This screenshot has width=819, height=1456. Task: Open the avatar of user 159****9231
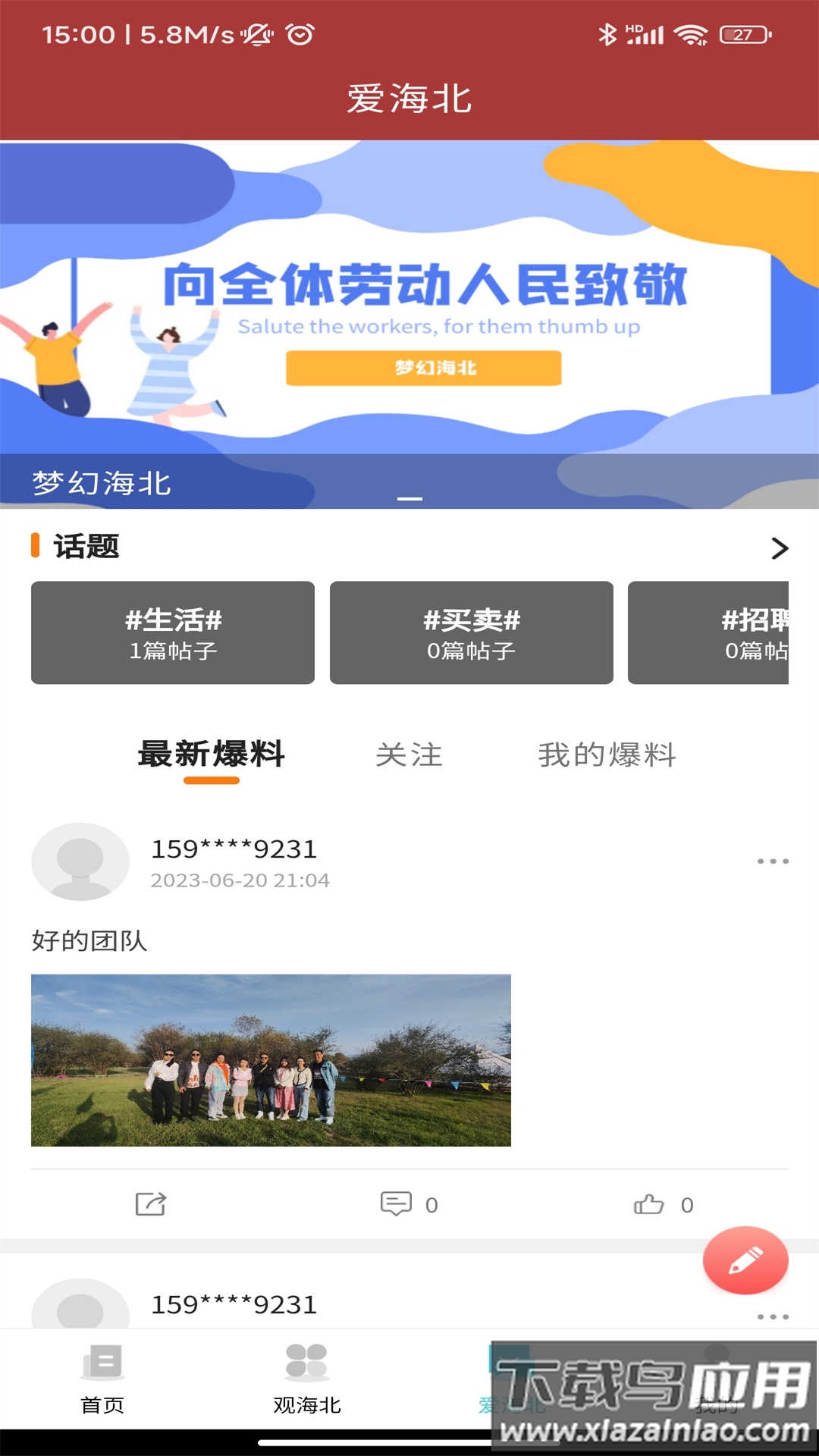tap(80, 862)
